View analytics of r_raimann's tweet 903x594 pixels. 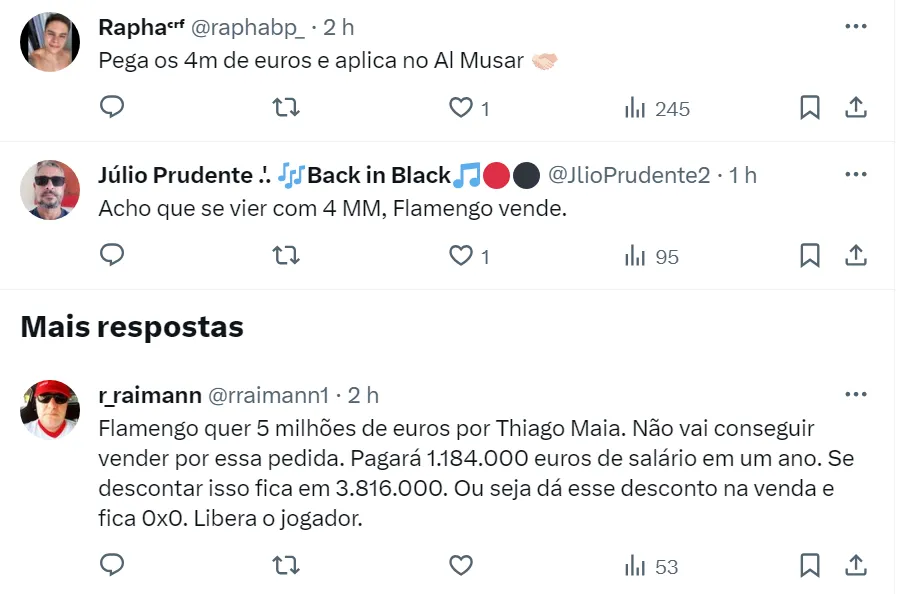click(651, 566)
